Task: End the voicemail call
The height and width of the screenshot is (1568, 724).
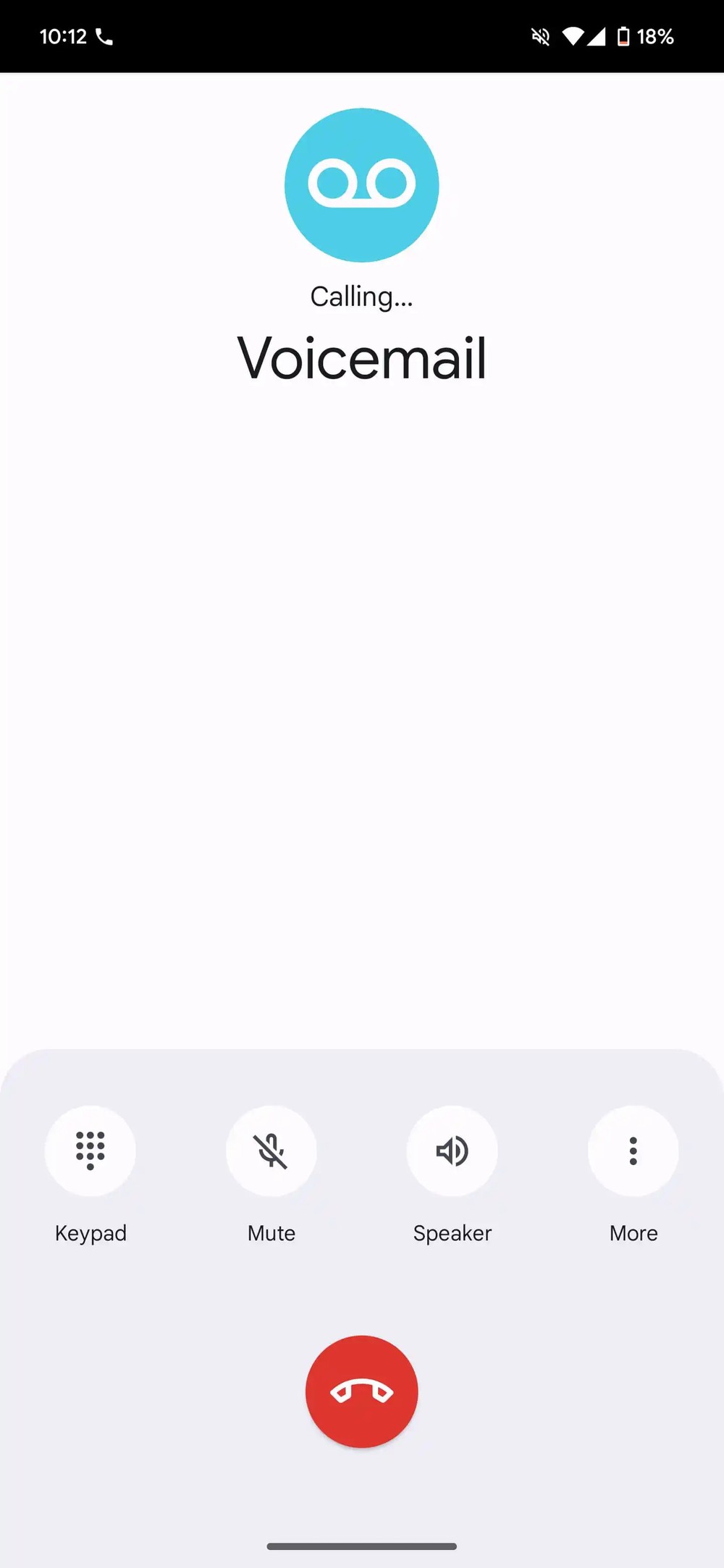Action: 362,1391
